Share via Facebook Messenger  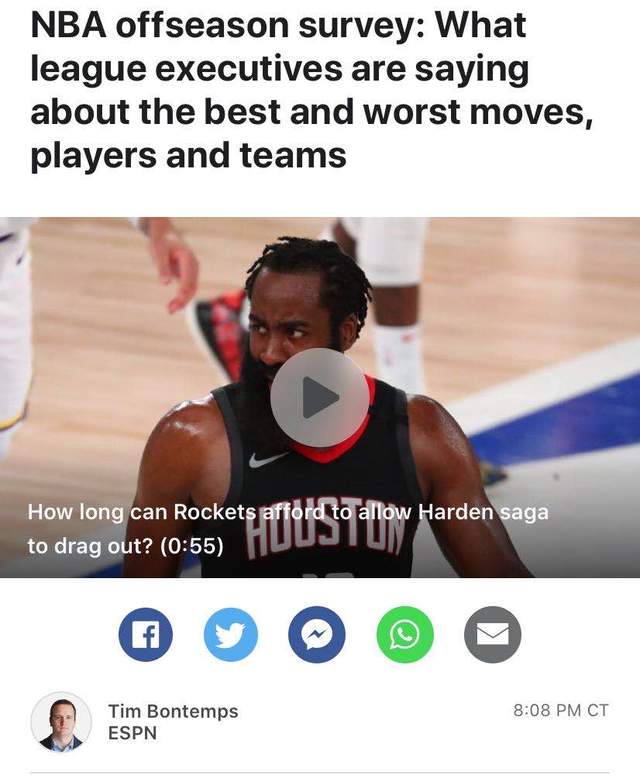[x=316, y=635]
